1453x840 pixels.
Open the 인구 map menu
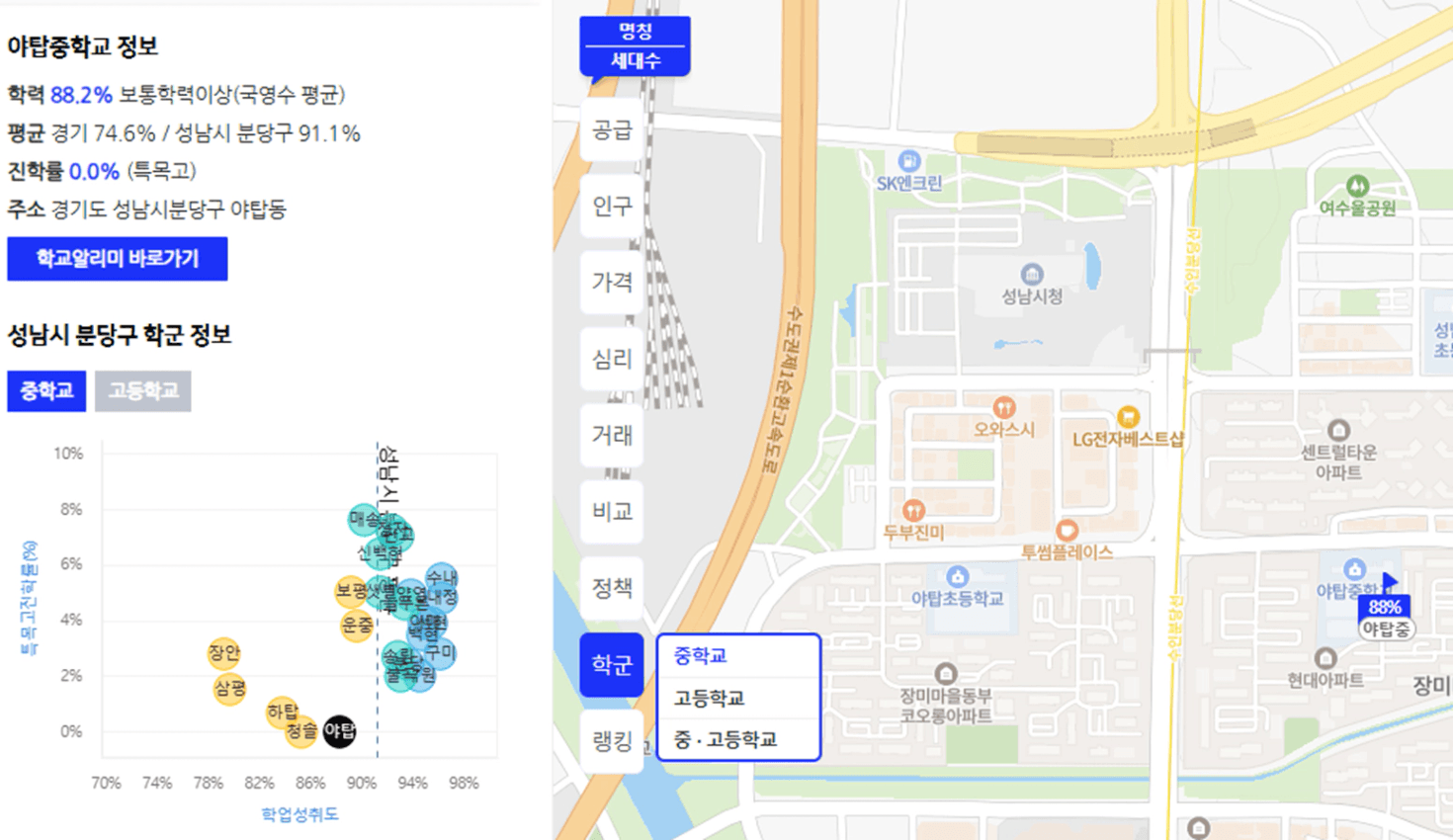[612, 206]
